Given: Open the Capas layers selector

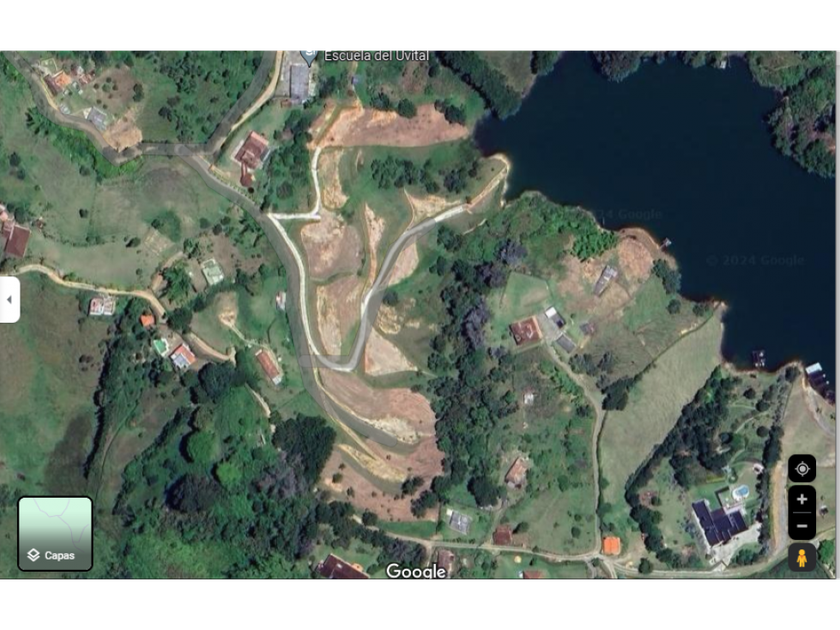Looking at the screenshot, I should coord(55,534).
